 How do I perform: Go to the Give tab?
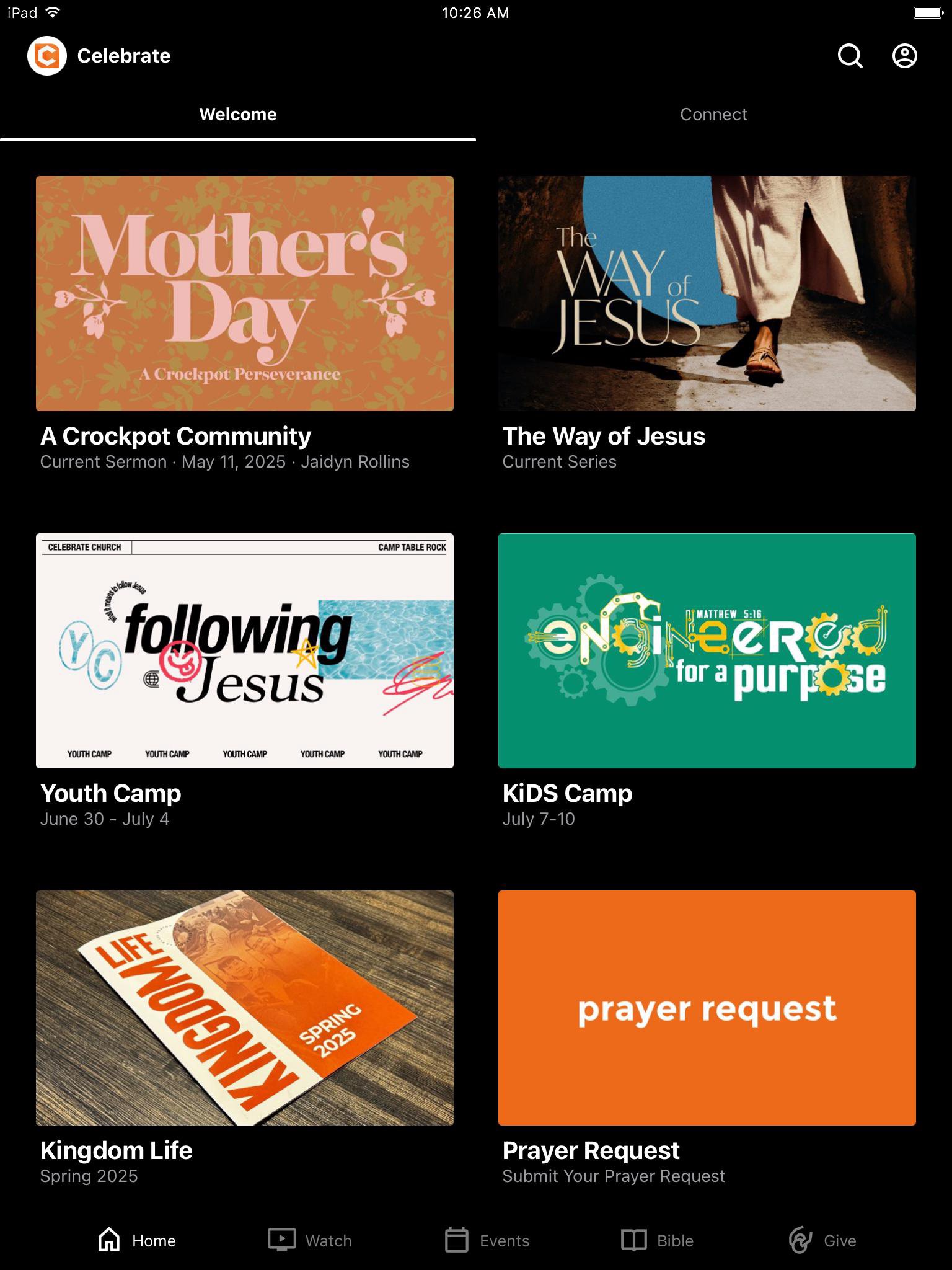point(822,1240)
